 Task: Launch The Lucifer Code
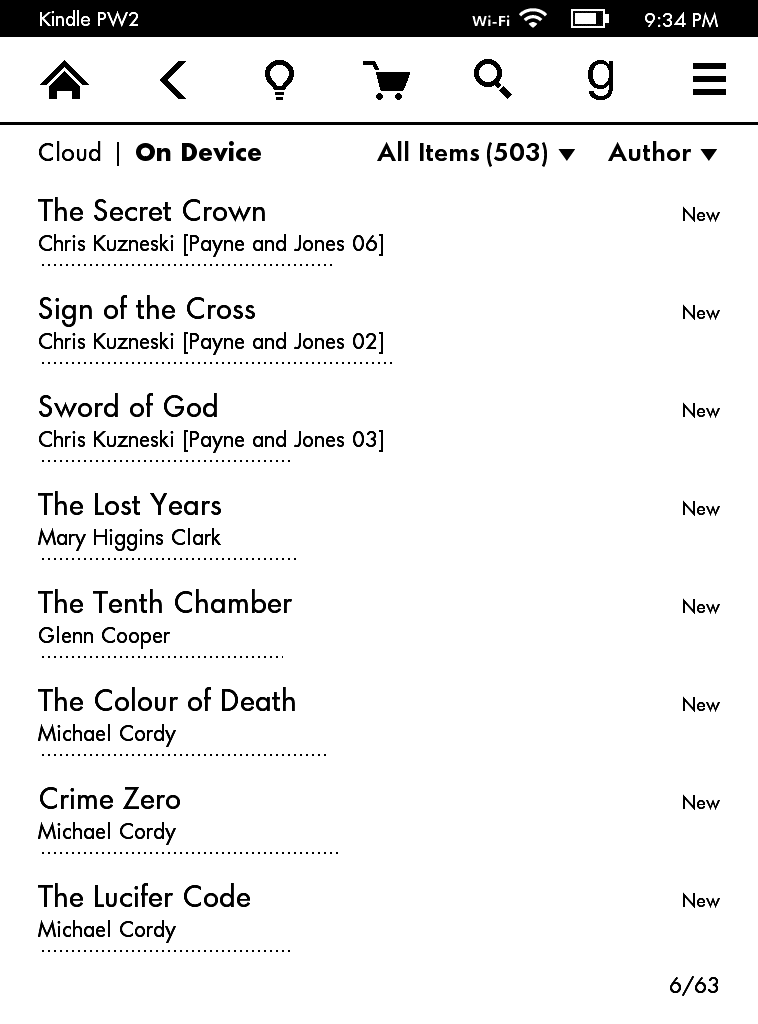(144, 898)
